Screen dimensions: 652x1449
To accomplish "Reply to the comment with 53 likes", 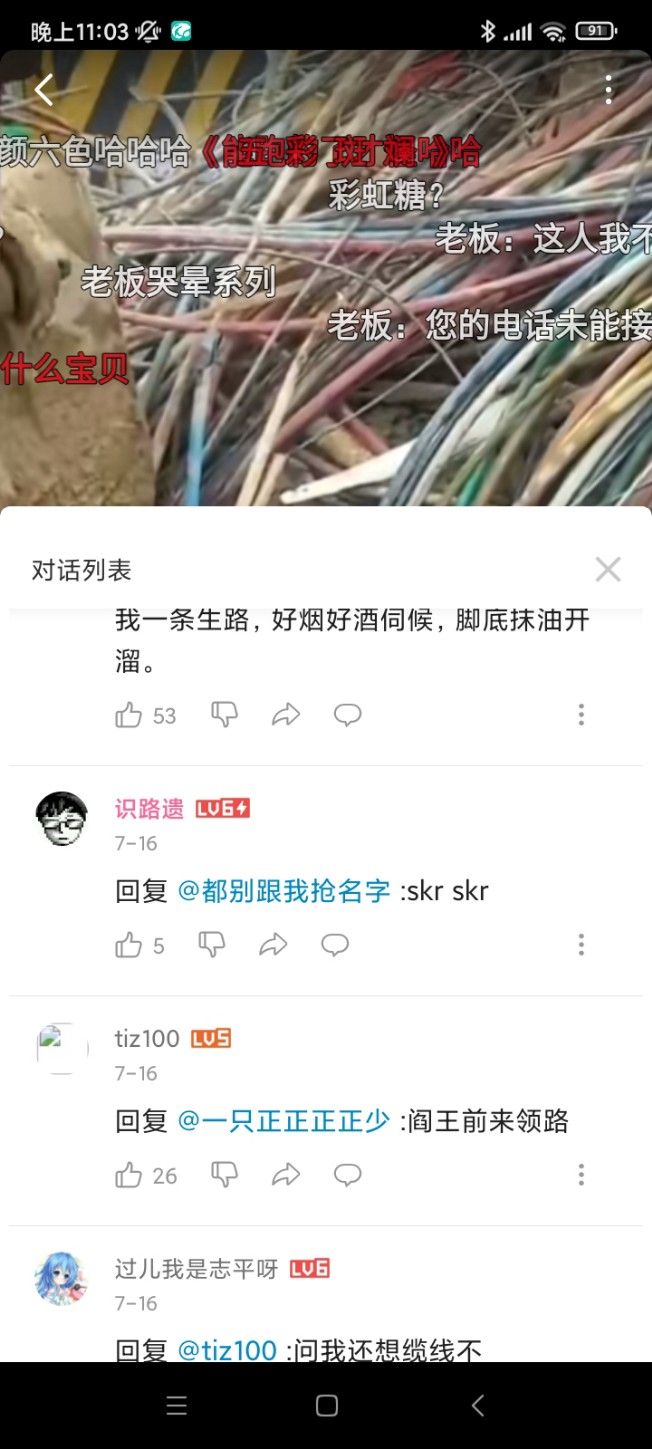I will click(347, 714).
